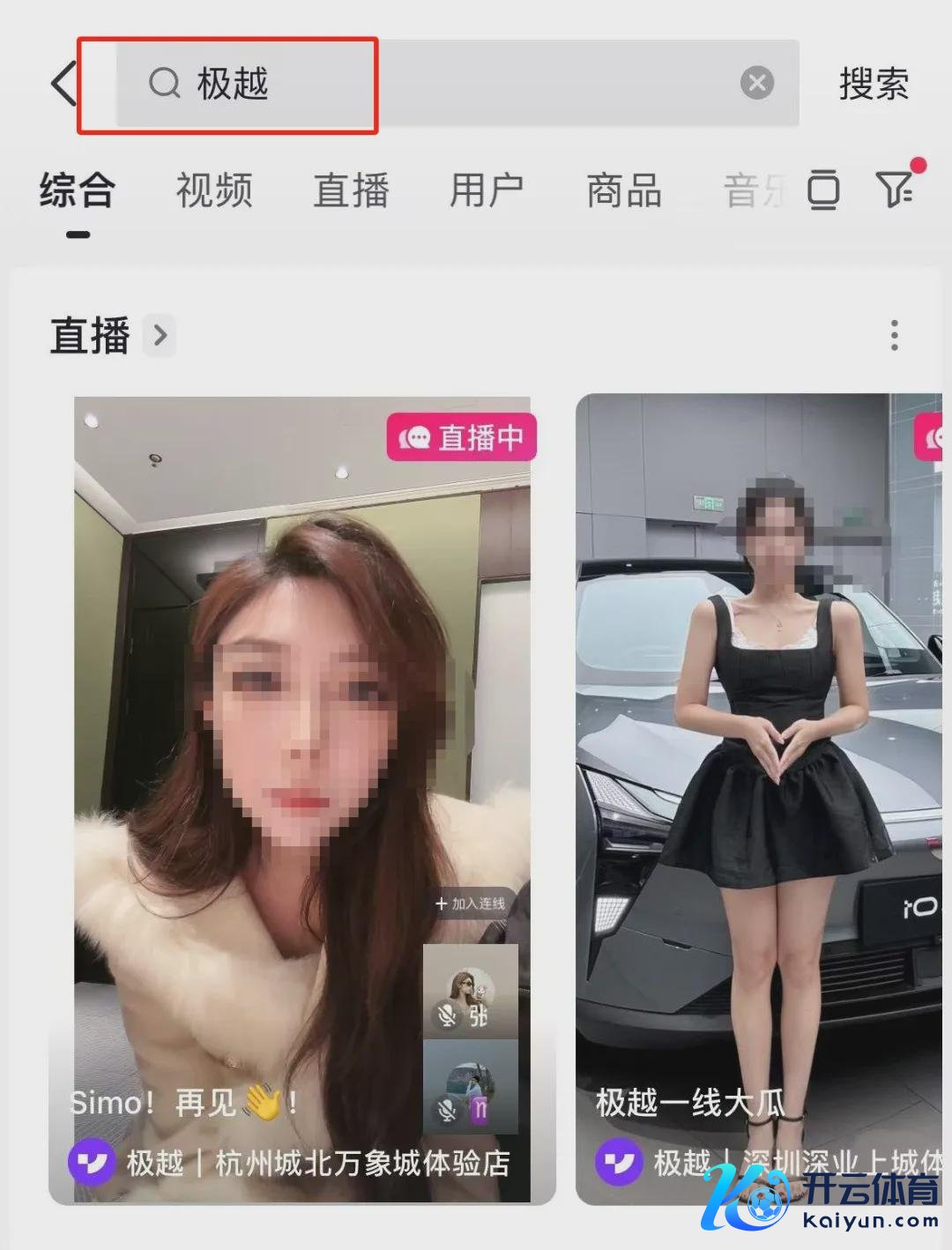Go back using the top-left arrow
The image size is (952, 1250).
[x=63, y=85]
